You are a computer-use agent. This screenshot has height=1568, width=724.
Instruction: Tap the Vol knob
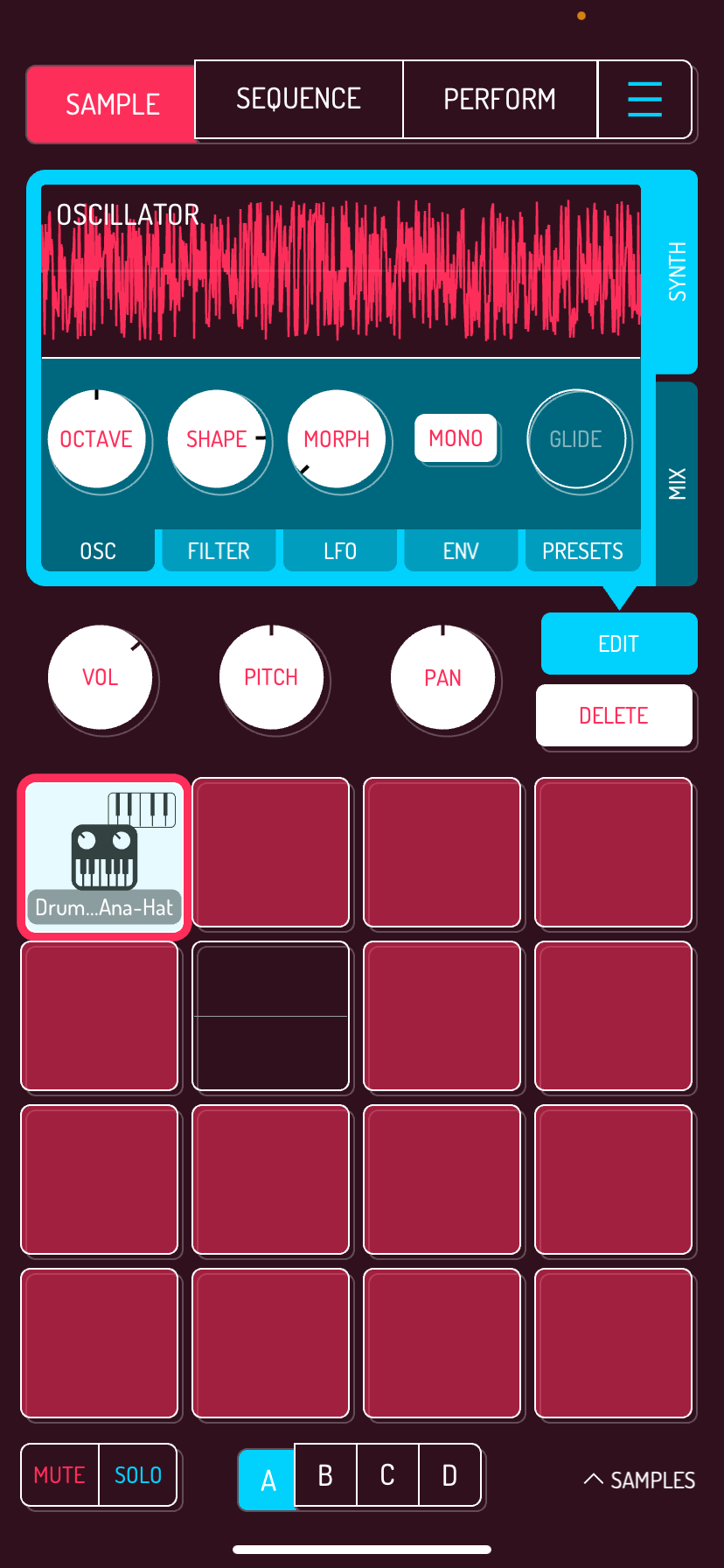coord(100,677)
